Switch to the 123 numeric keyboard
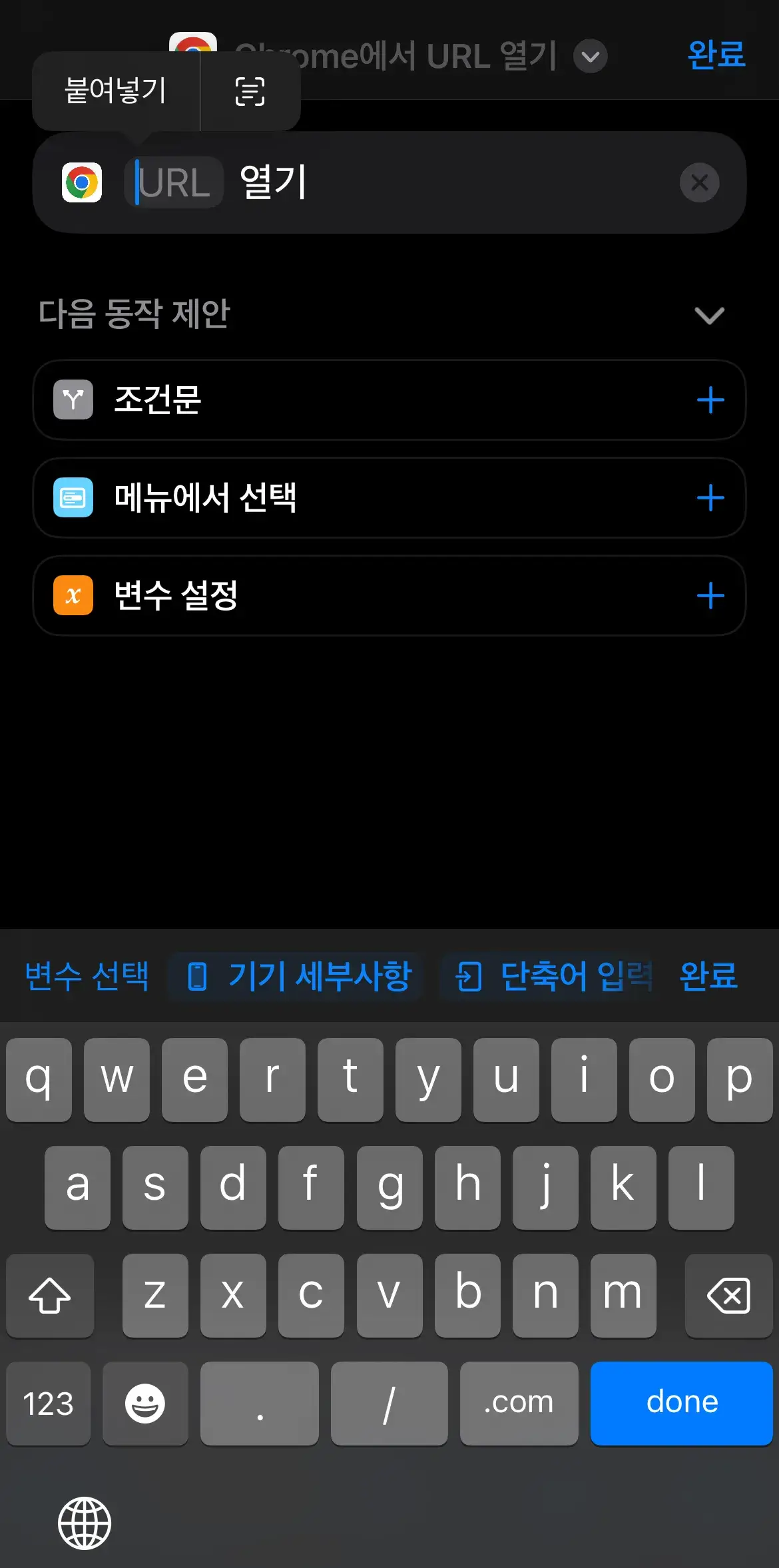The image size is (779, 1568). tap(48, 1403)
